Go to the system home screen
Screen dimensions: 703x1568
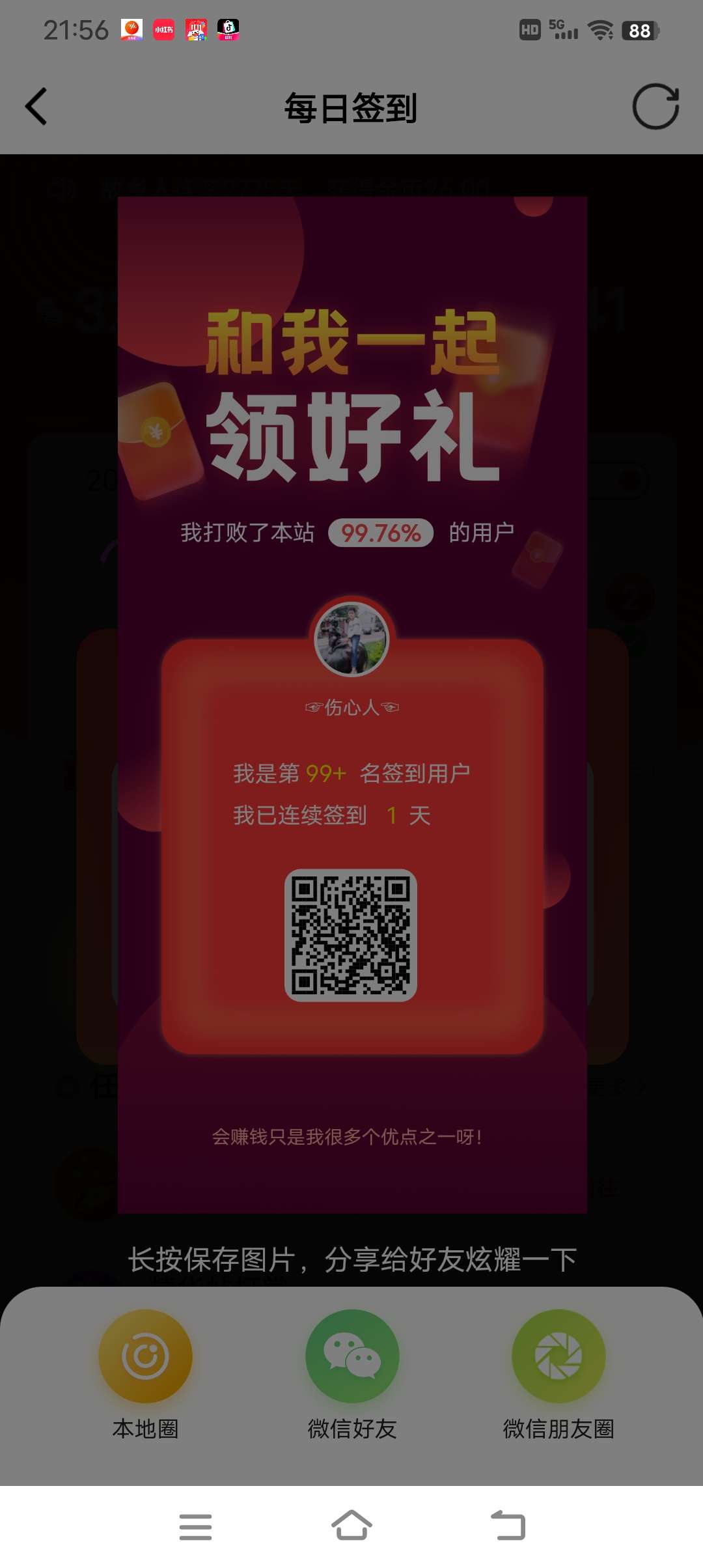(351, 1526)
